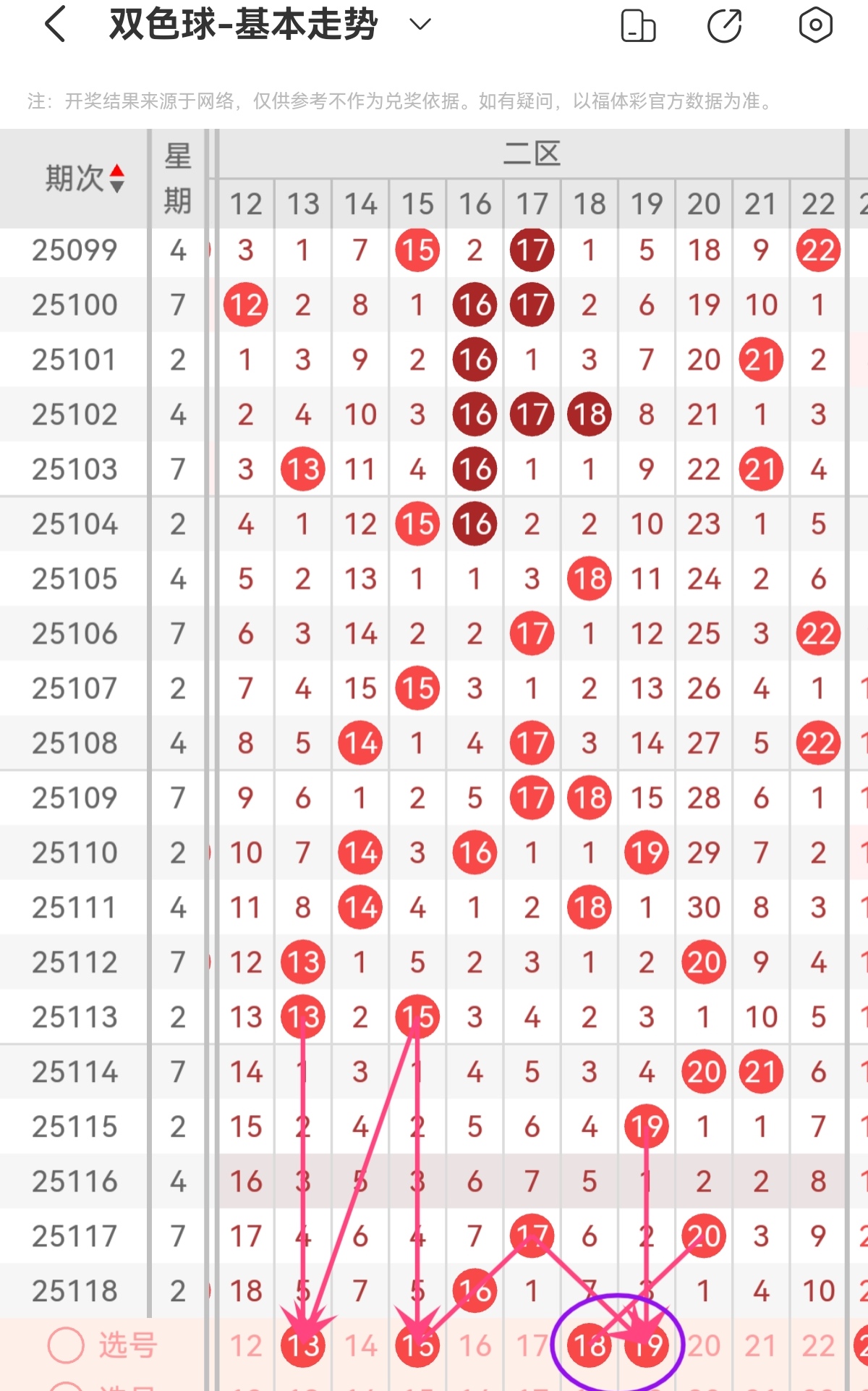Pick number 20 in the 选号 row

point(704,1346)
